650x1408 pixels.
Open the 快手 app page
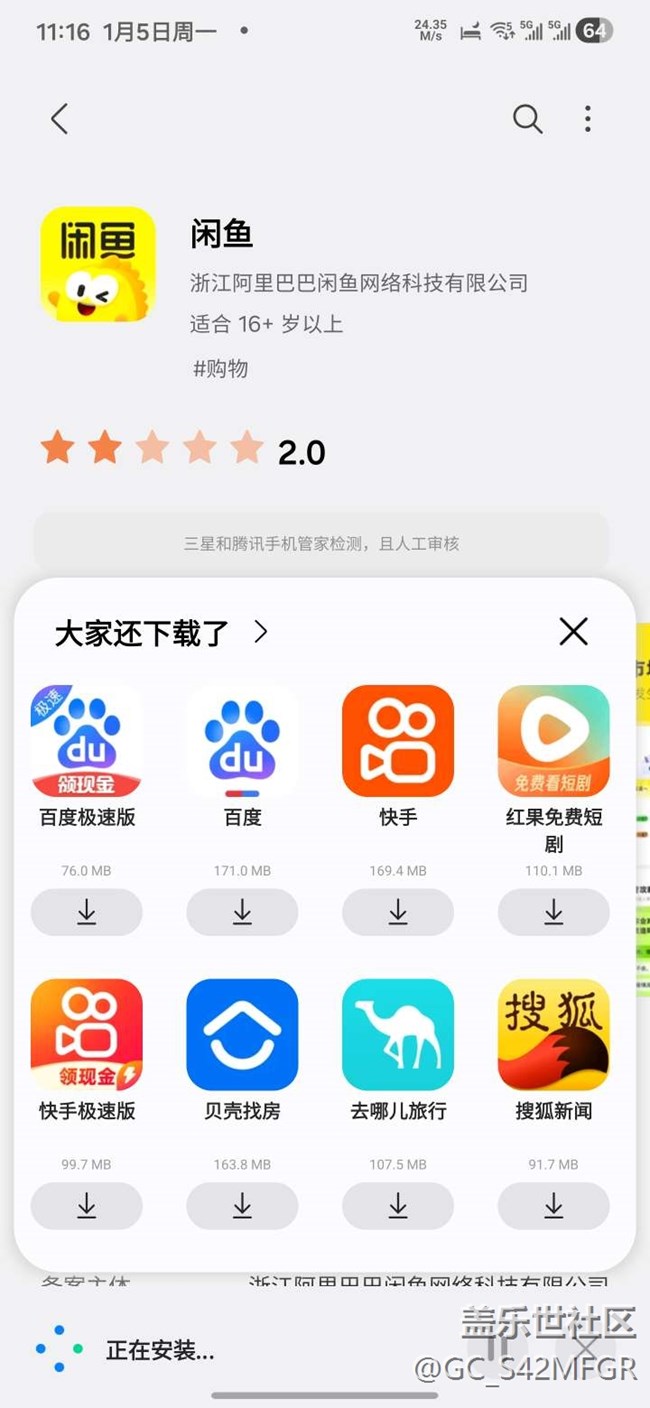(398, 741)
